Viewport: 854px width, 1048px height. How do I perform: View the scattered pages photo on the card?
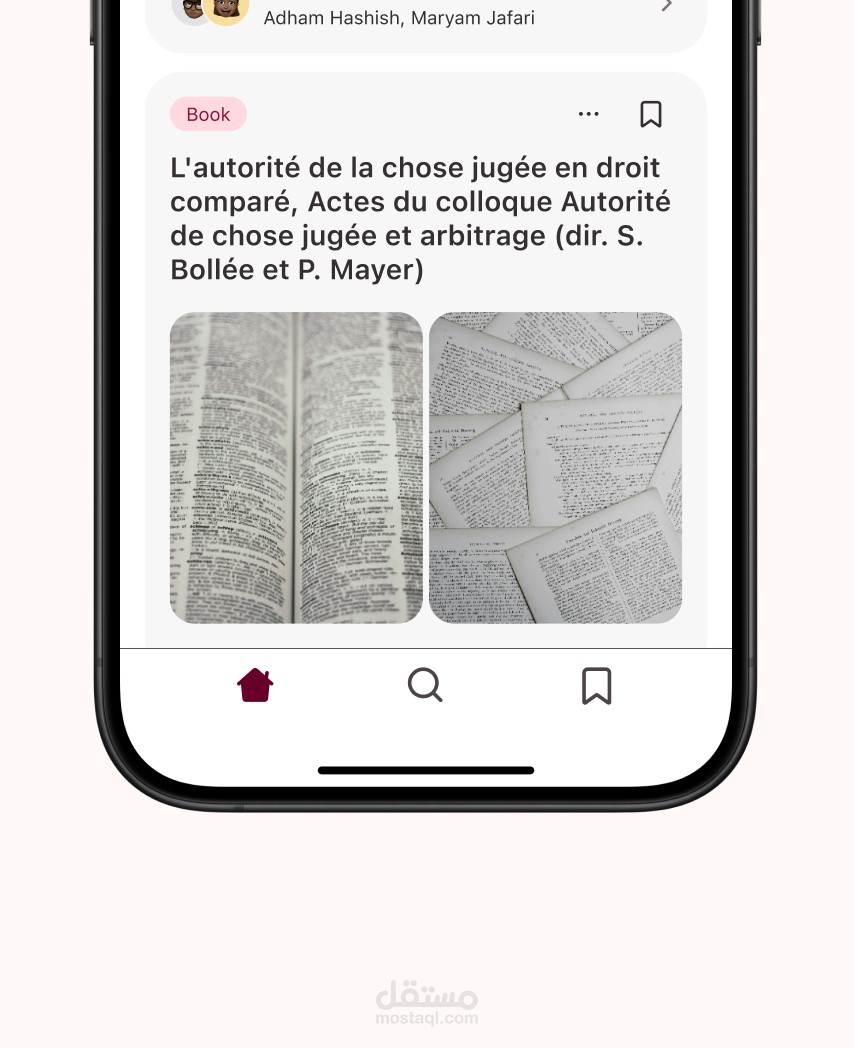(555, 467)
